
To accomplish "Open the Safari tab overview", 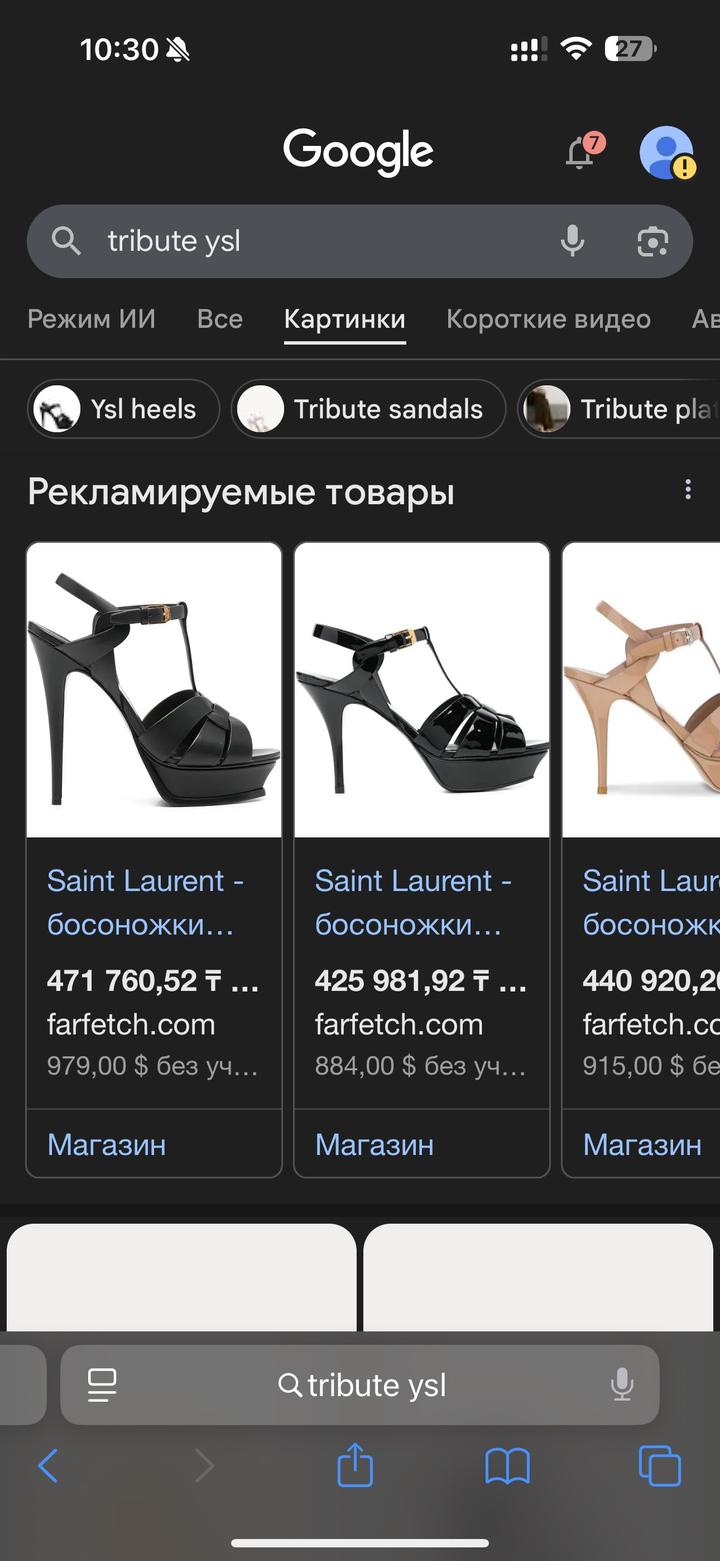I will click(659, 1466).
